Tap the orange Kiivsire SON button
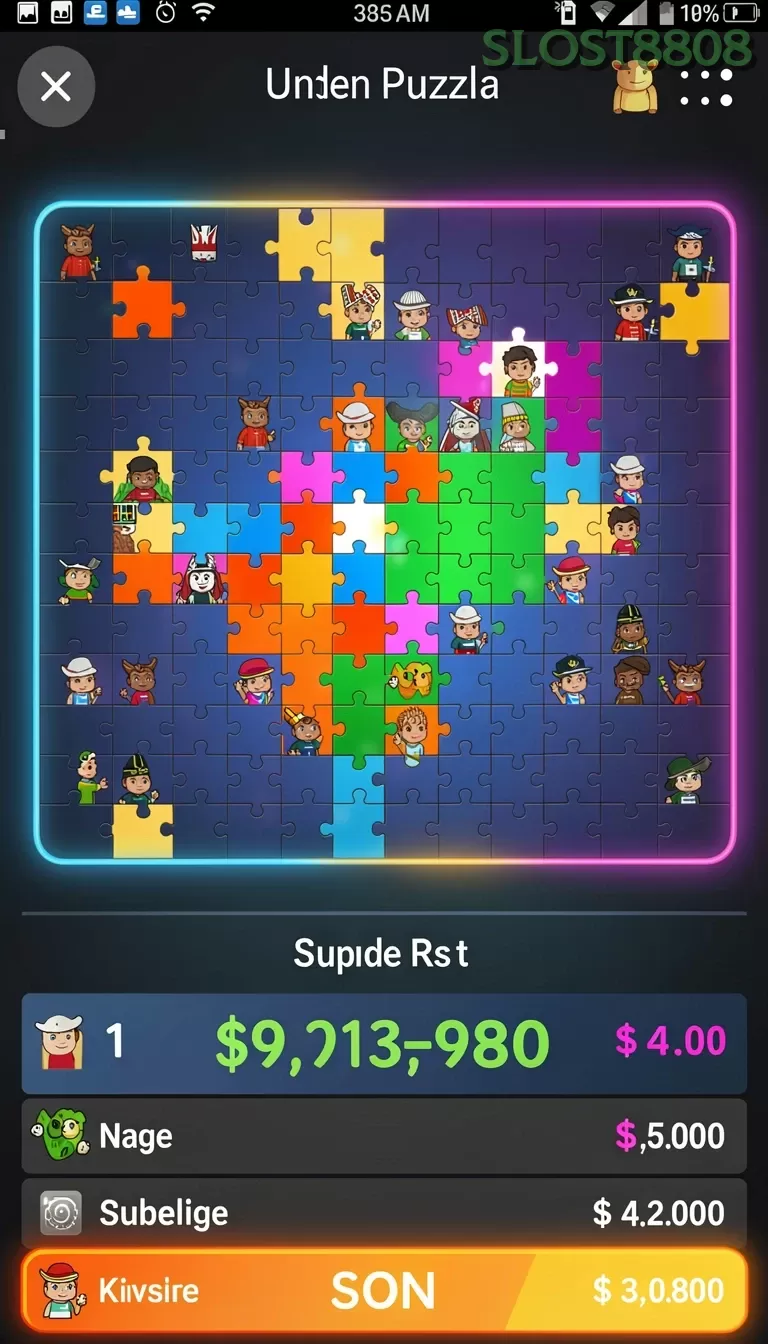Viewport: 768px width, 1344px height. click(384, 1290)
